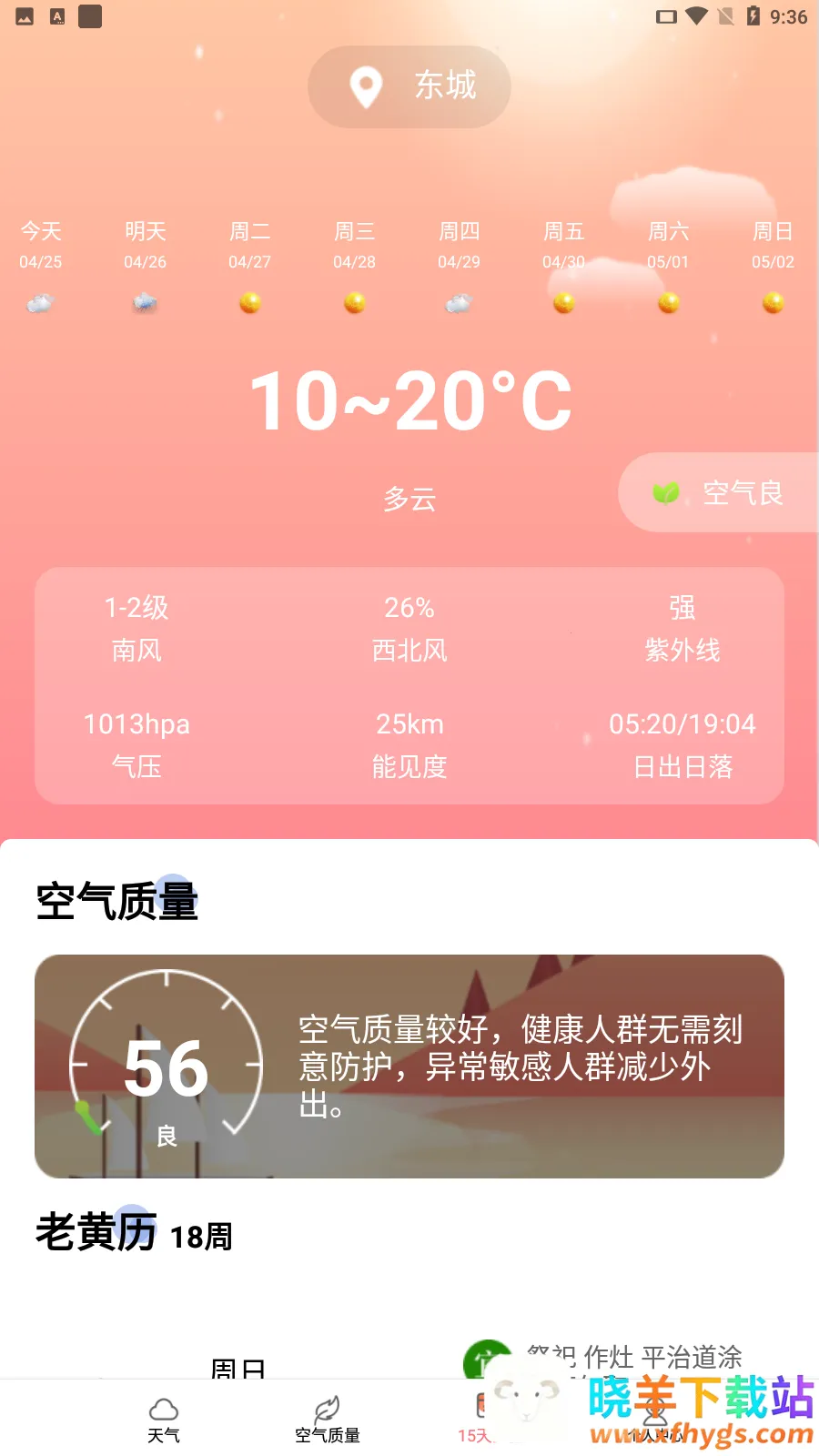Show forecast for 周四 04/29

[460, 266]
